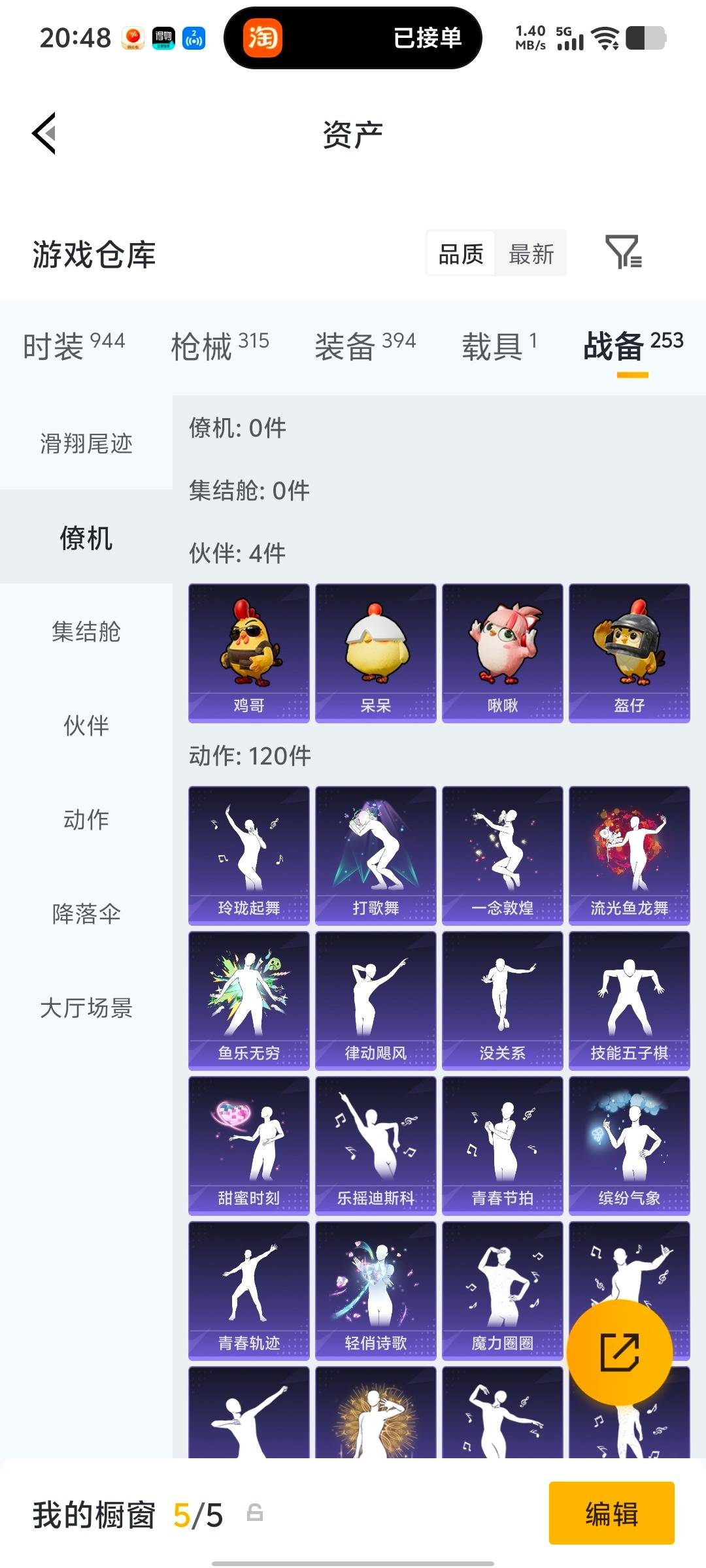Tap the lock icon beside 我的橱窗
This screenshot has width=706, height=1568.
click(255, 1514)
